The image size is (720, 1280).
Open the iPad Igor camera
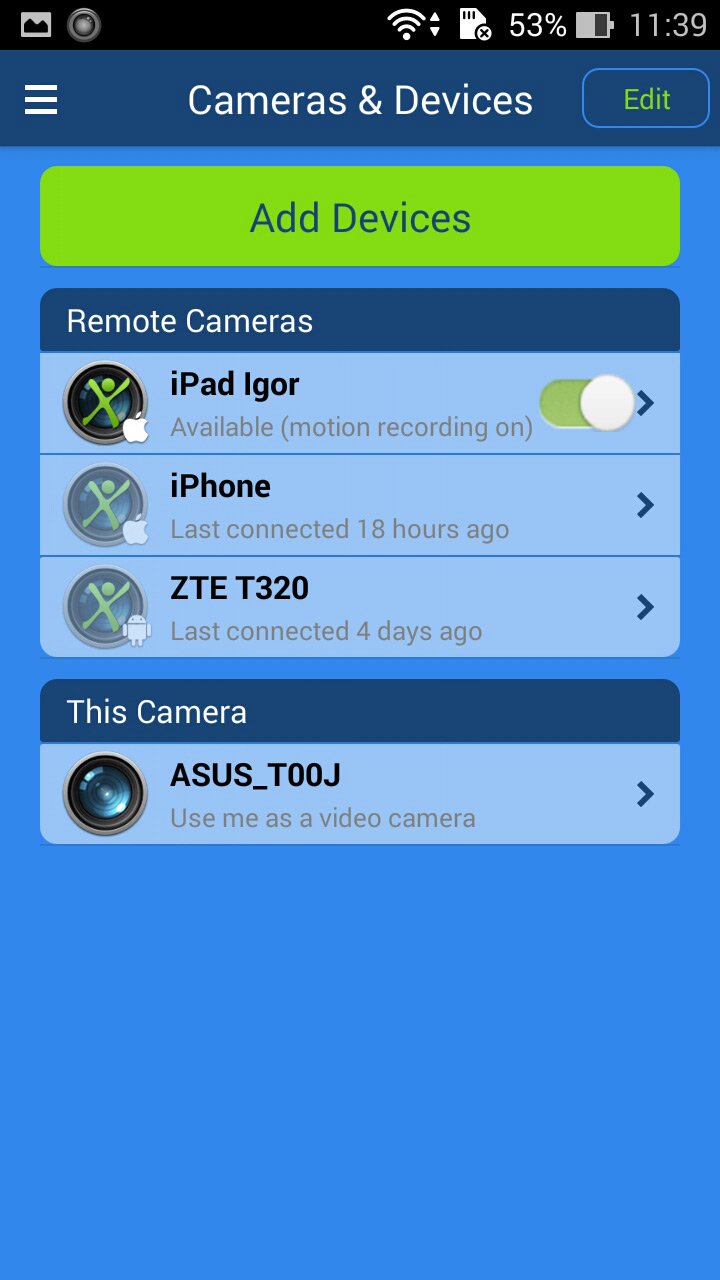pos(300,403)
